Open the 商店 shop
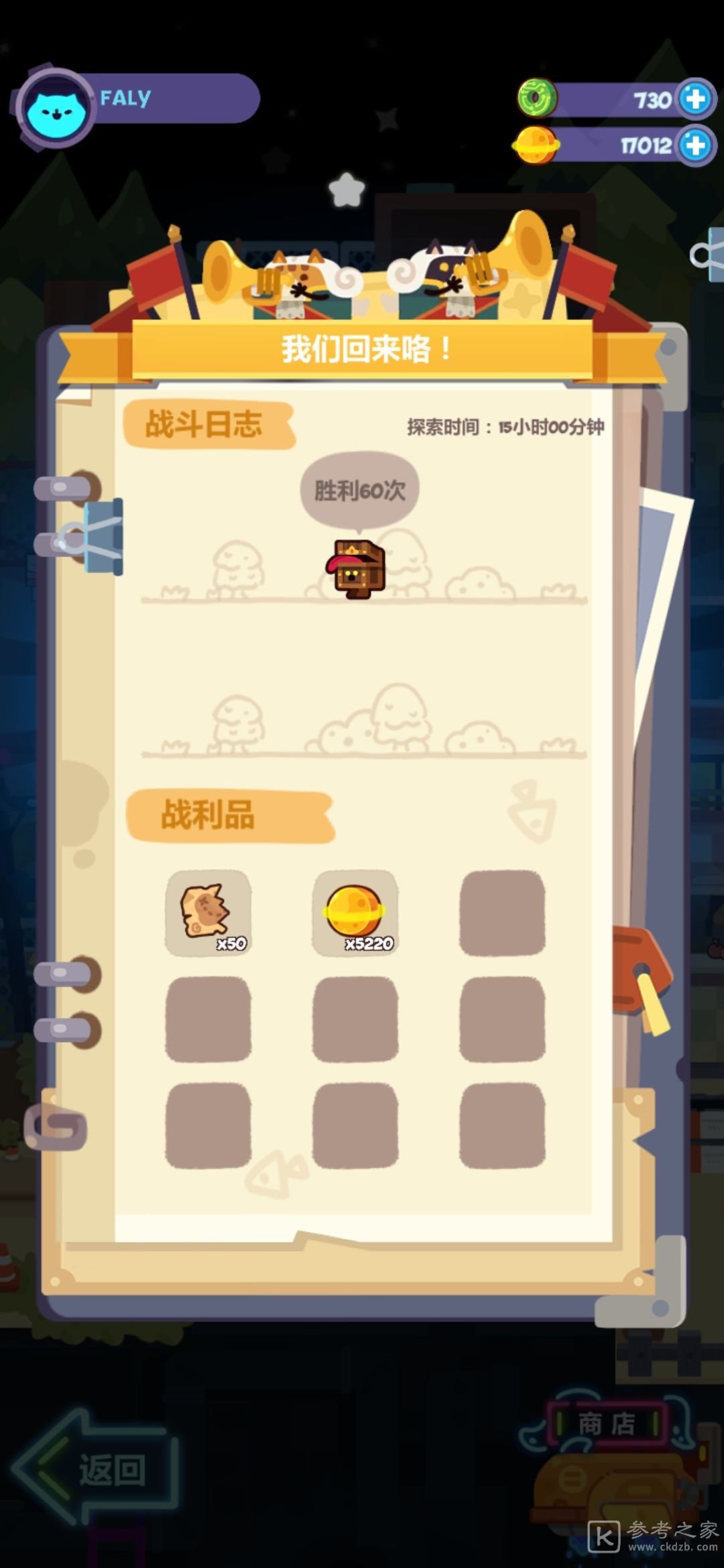The width and height of the screenshot is (724, 1568). (x=607, y=1424)
